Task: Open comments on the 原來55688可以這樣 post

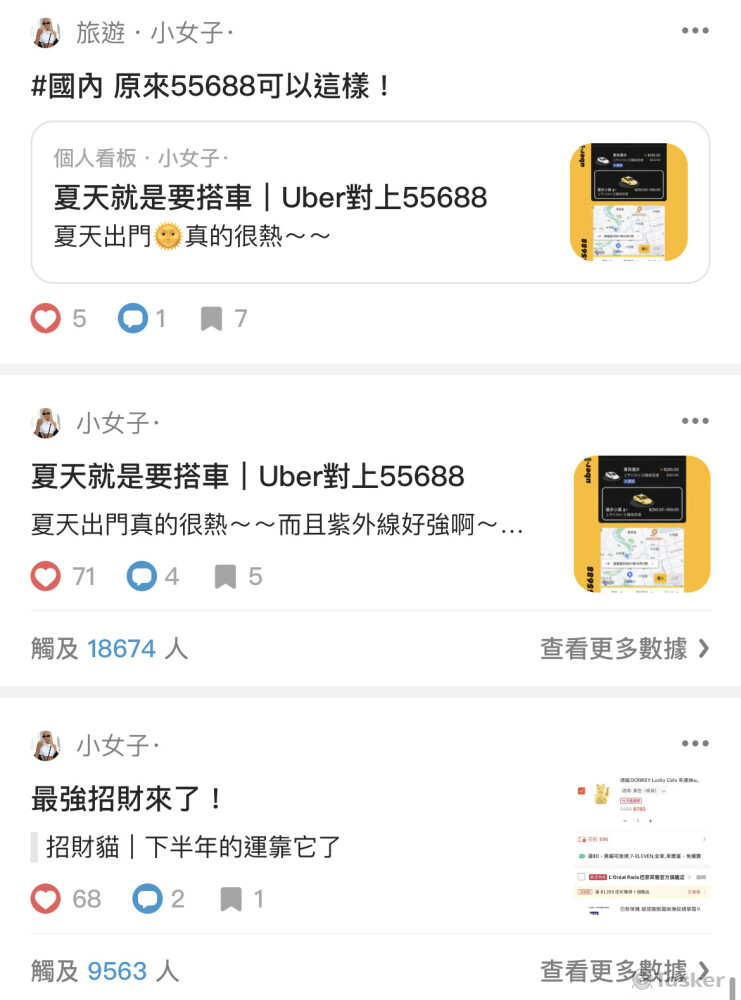Action: 133,319
